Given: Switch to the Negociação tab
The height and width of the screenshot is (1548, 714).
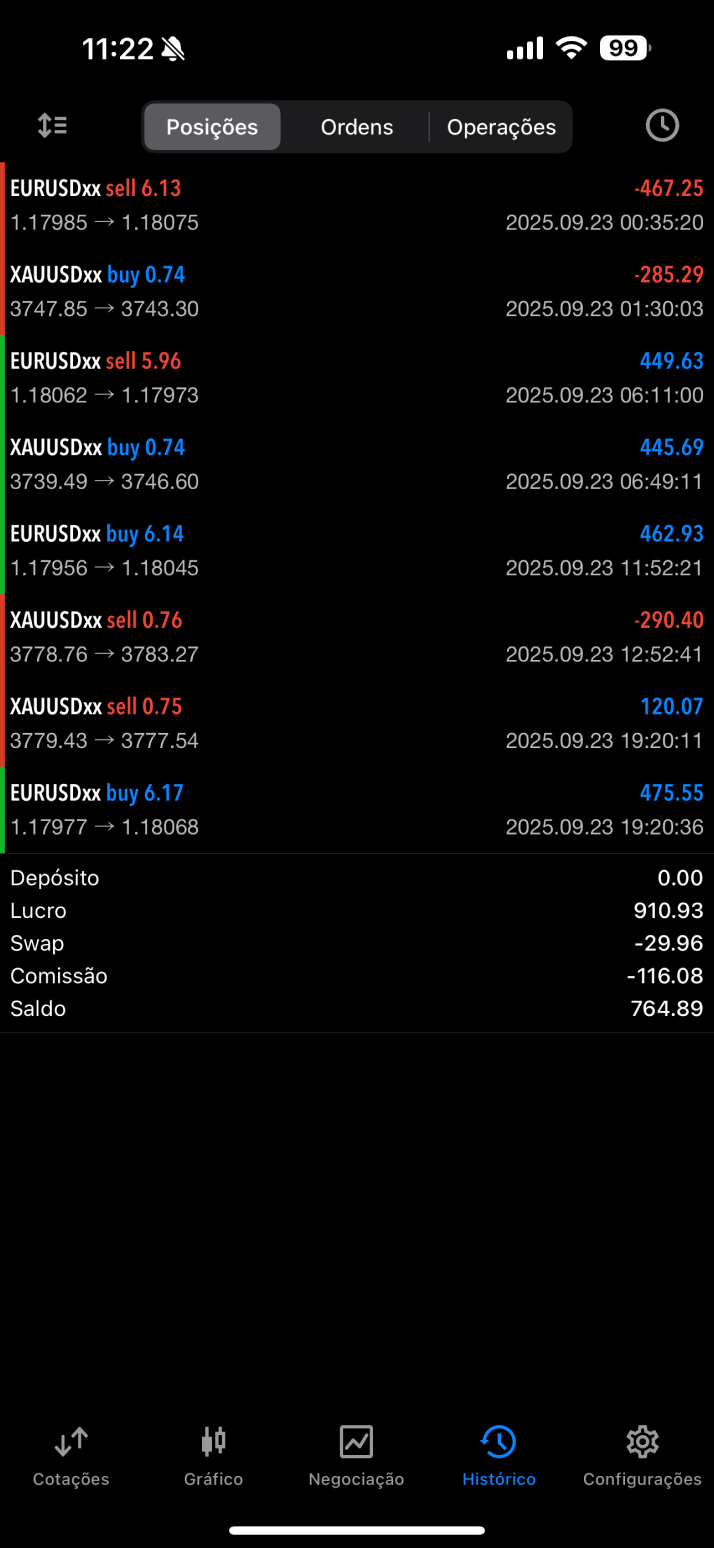Looking at the screenshot, I should click(356, 1456).
